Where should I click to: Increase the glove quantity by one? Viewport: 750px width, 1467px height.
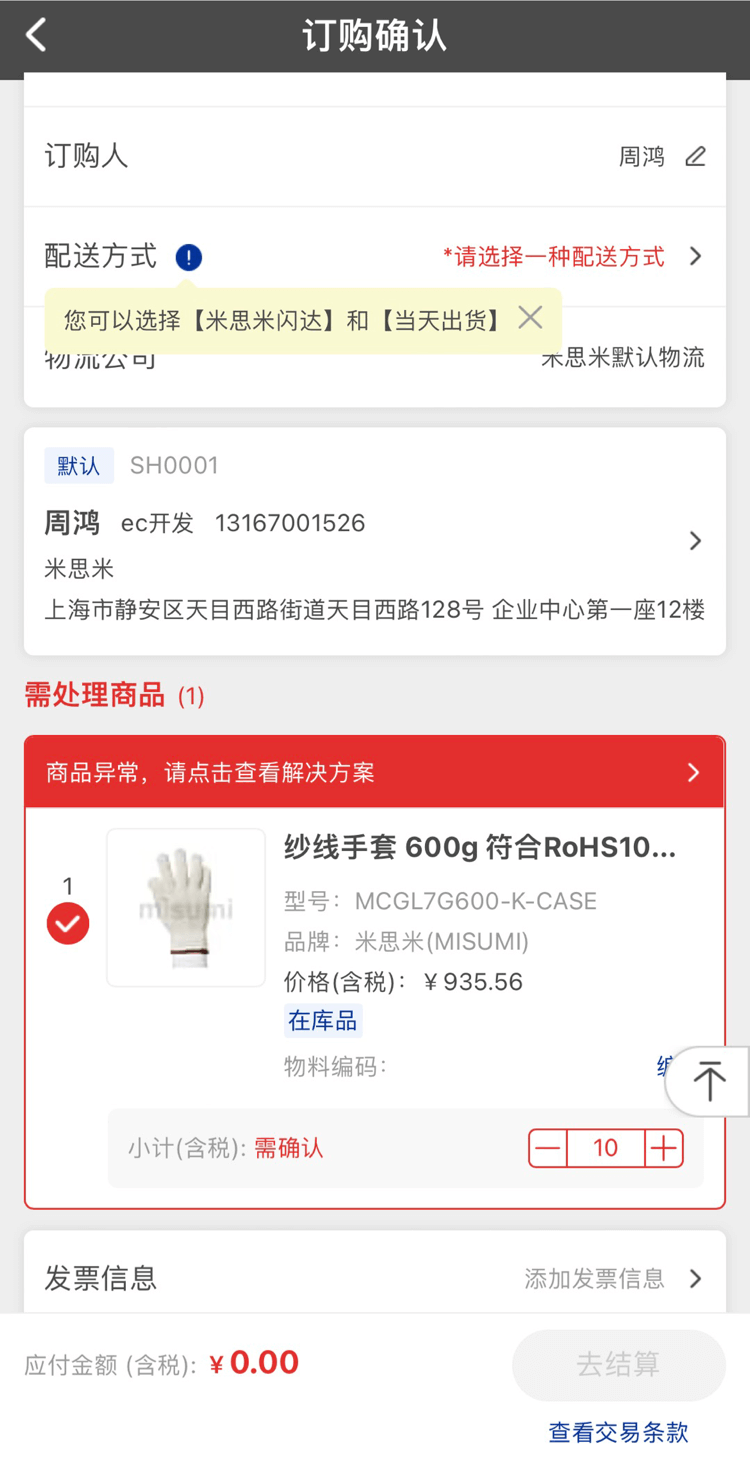click(x=664, y=1148)
